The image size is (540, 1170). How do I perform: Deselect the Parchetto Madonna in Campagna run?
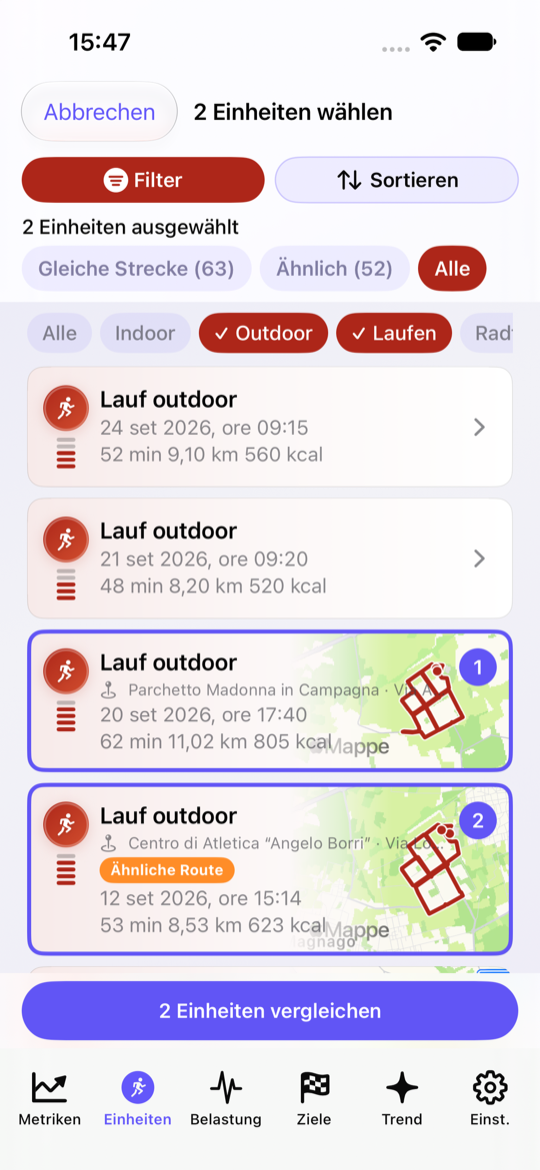(x=270, y=701)
